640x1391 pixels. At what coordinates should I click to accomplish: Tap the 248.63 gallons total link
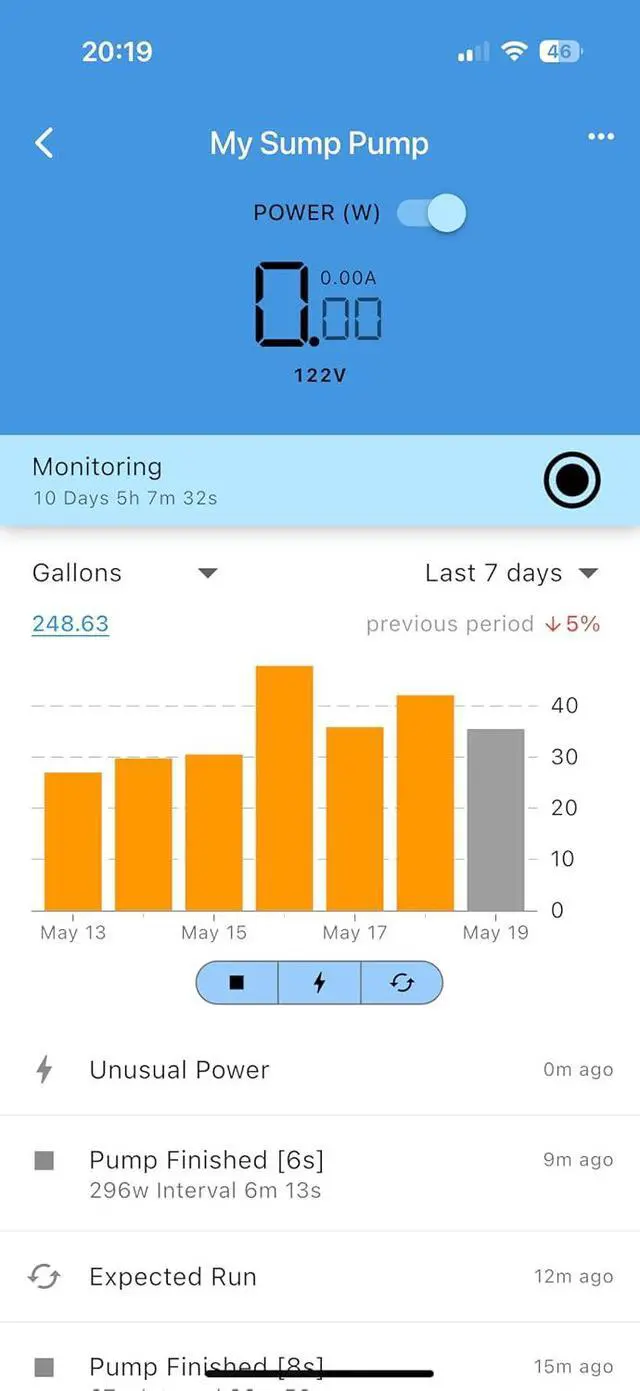(70, 624)
